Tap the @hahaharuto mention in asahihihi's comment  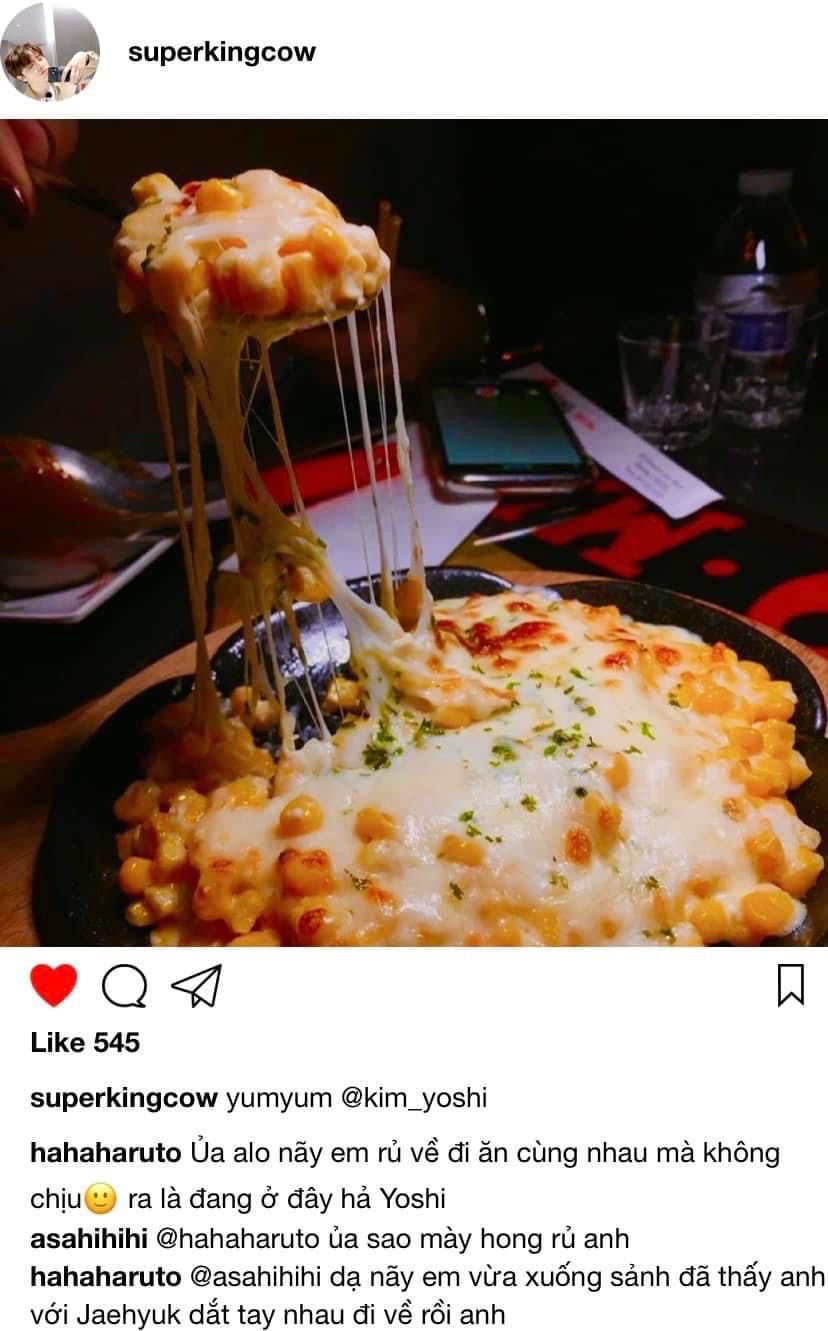click(238, 1239)
